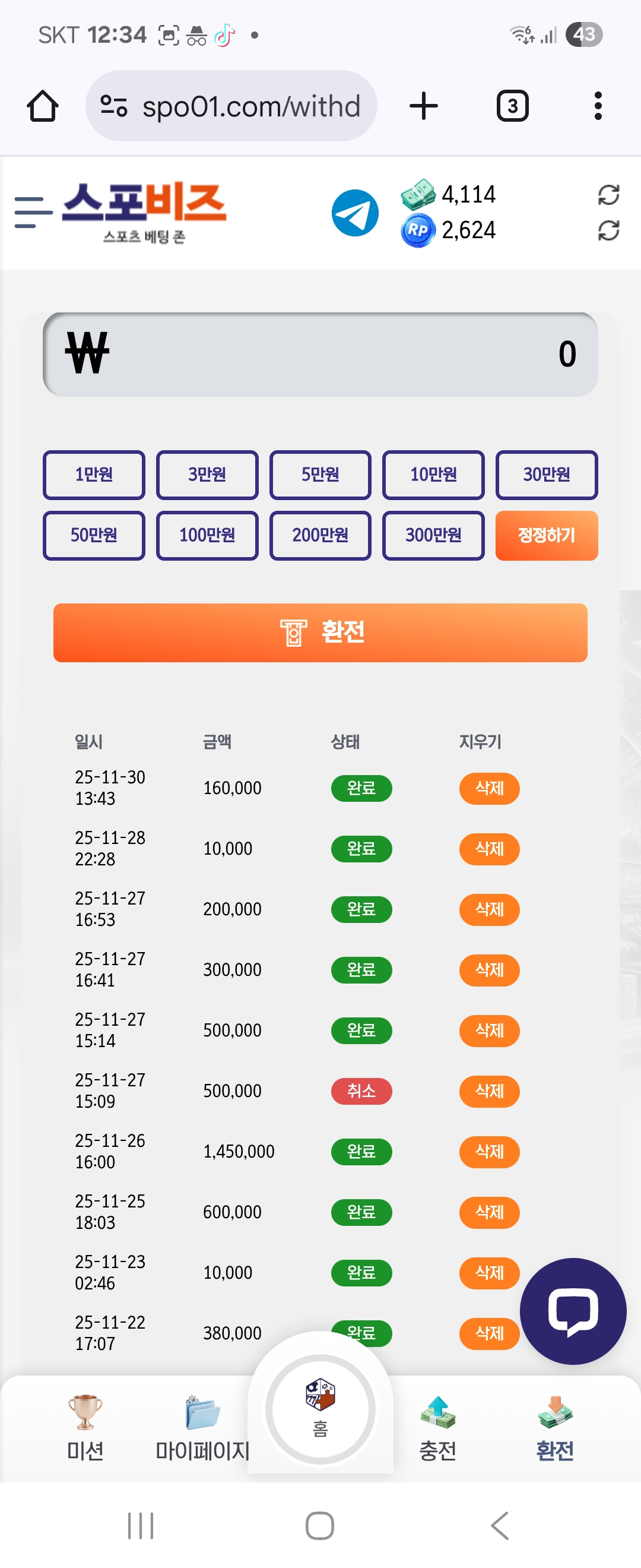Delete the cancelled 500,000 record
The image size is (641, 1568).
pos(489,1091)
